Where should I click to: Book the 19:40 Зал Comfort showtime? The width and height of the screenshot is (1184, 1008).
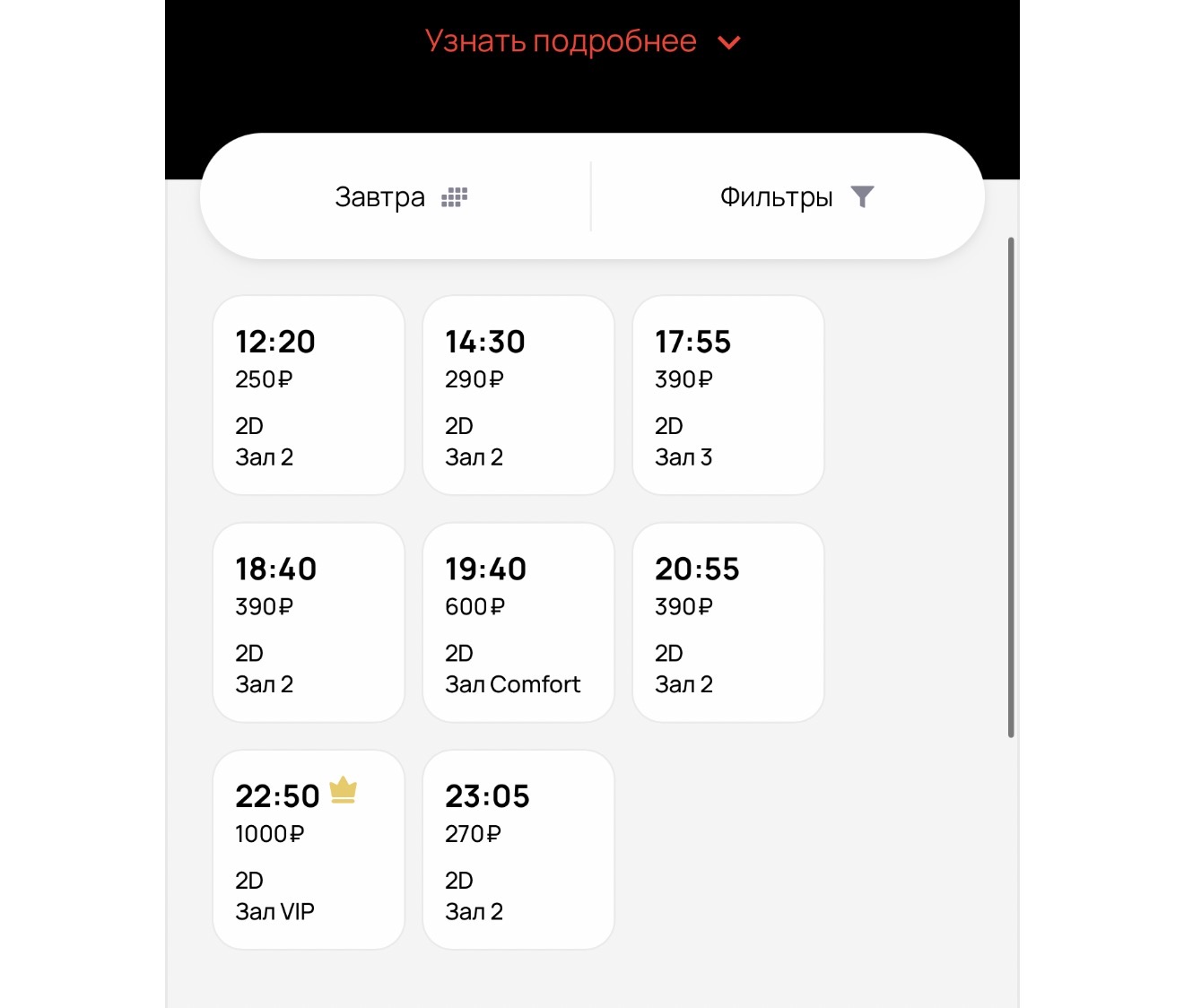[x=518, y=622]
